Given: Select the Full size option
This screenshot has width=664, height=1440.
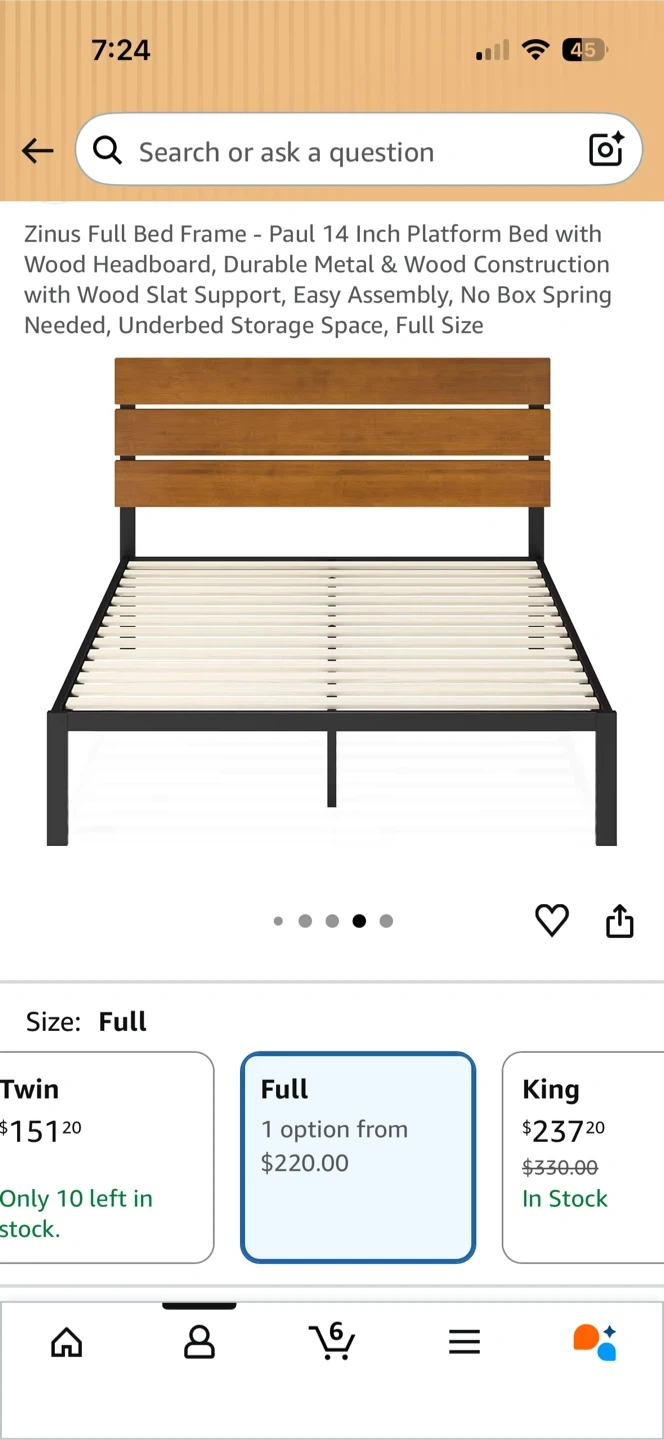Looking at the screenshot, I should [357, 1157].
